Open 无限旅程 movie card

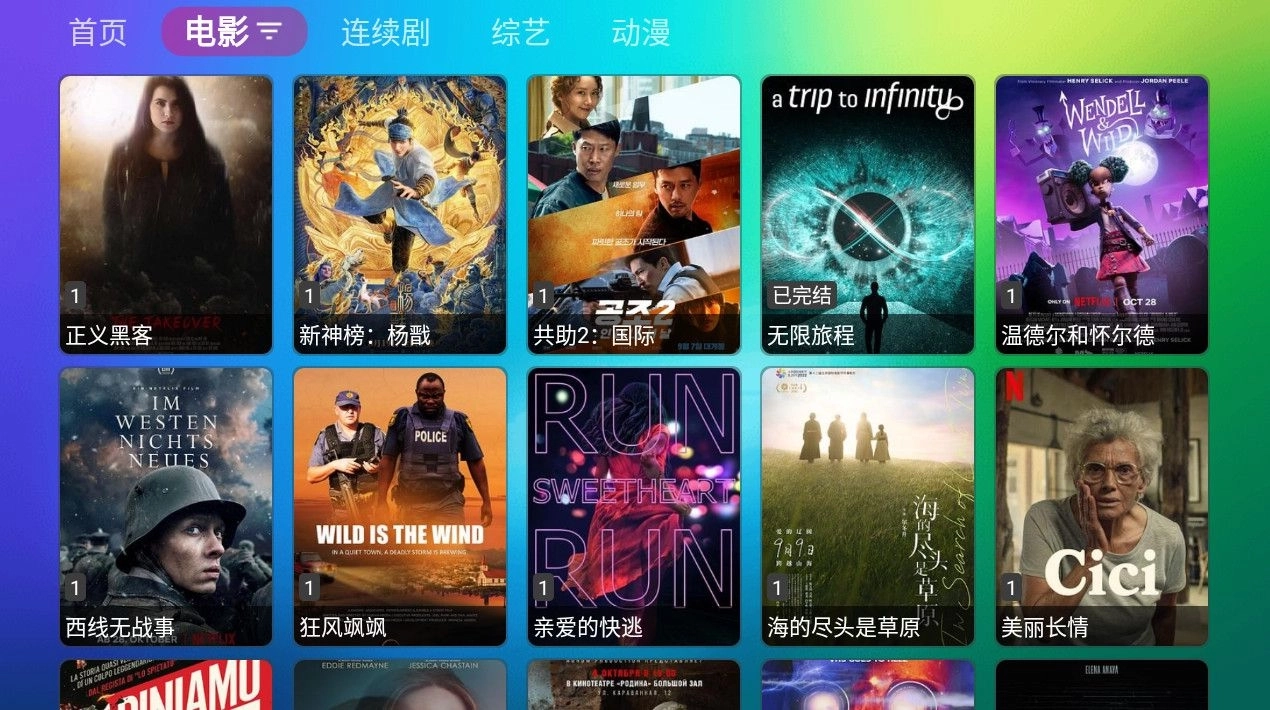click(x=868, y=214)
